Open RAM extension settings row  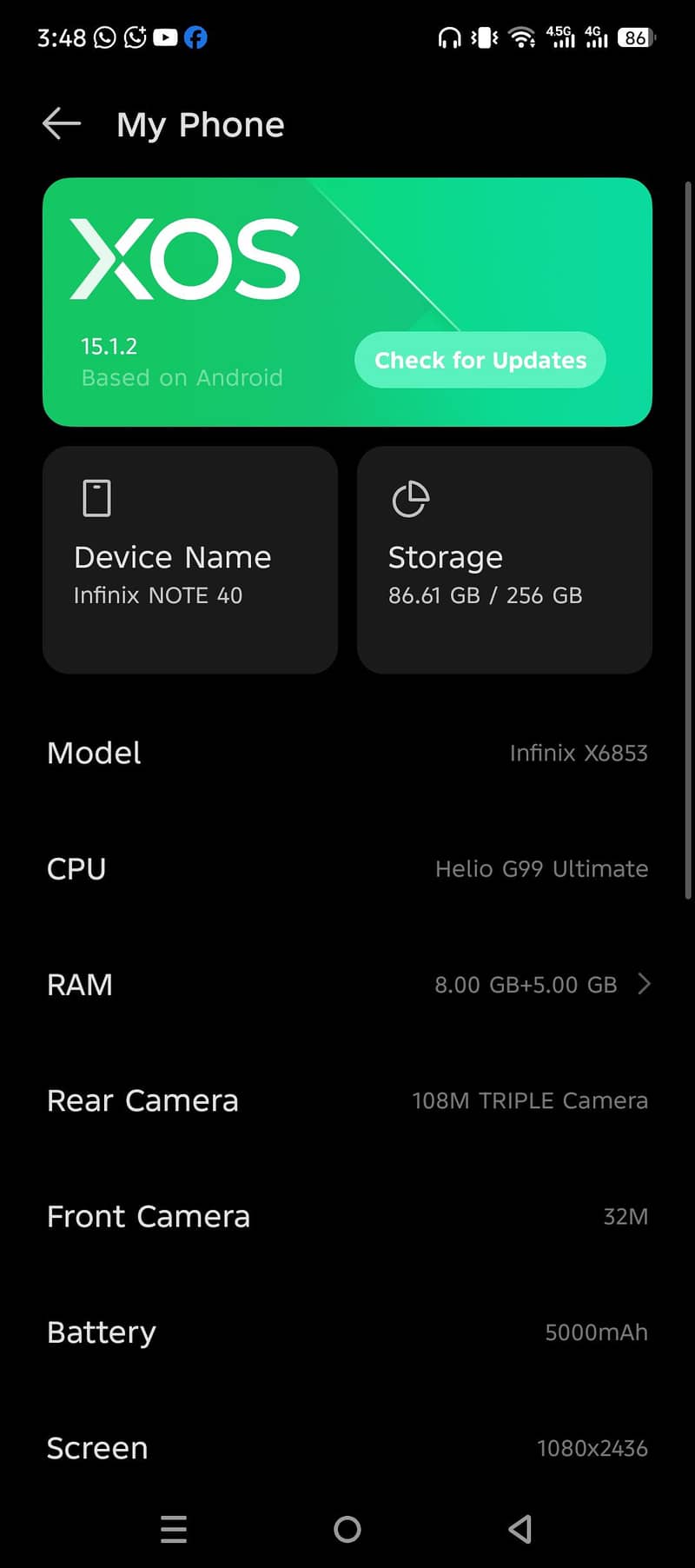click(x=347, y=984)
